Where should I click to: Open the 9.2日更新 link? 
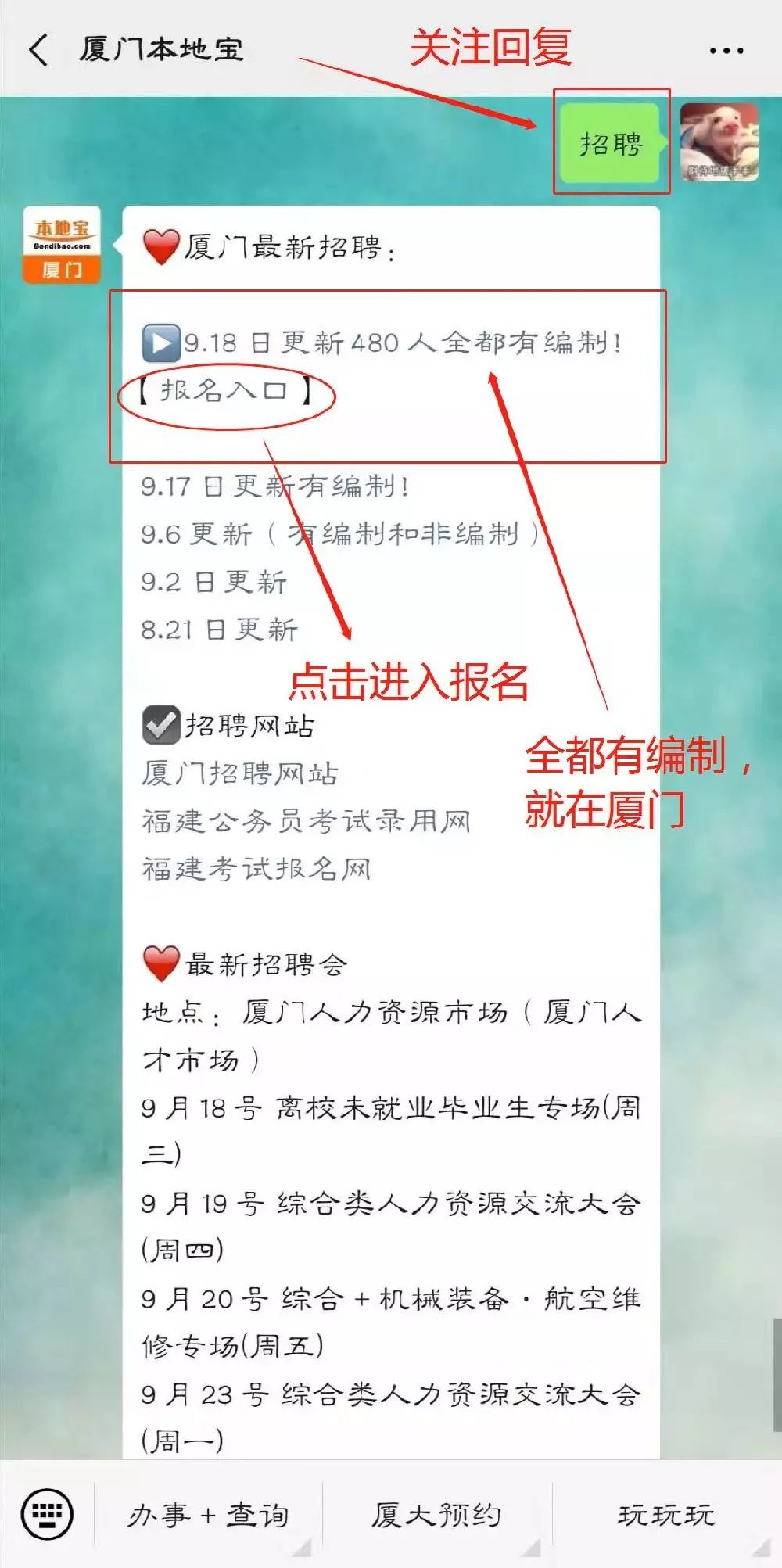click(214, 582)
